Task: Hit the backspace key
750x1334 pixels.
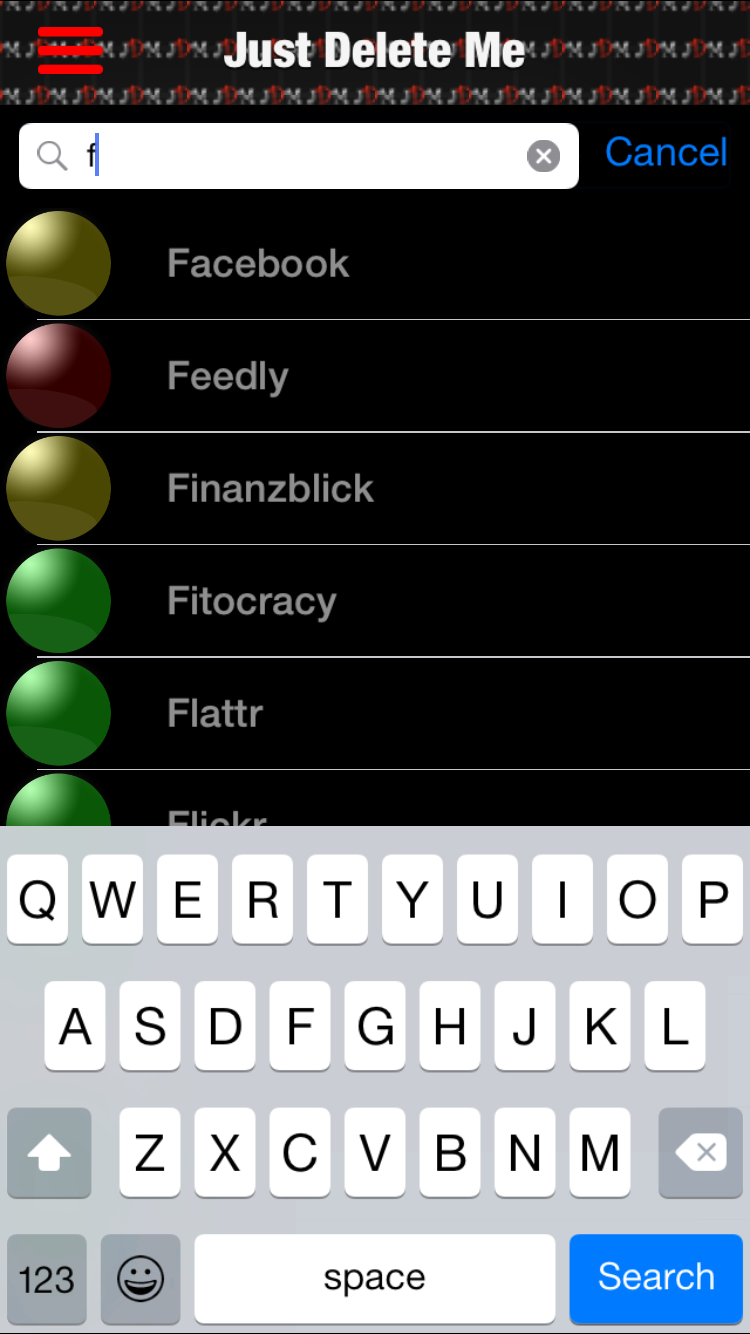Action: [x=700, y=1153]
